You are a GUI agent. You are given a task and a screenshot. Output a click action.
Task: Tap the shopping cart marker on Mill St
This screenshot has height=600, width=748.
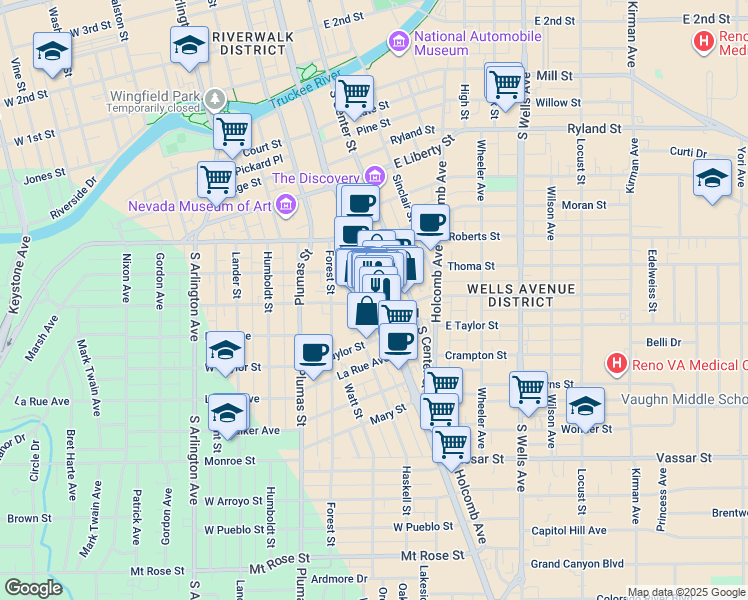(x=504, y=82)
